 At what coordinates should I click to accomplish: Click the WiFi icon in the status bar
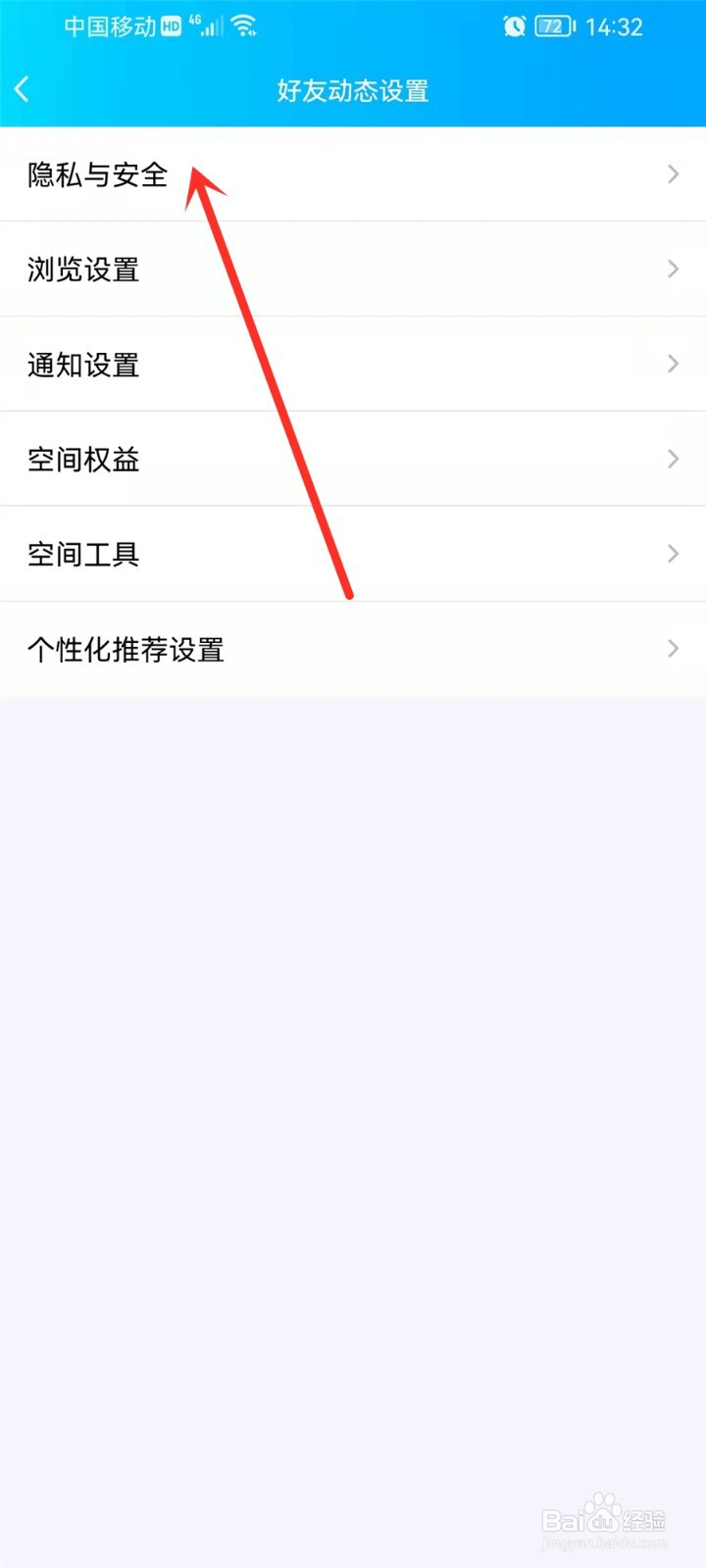[x=243, y=26]
